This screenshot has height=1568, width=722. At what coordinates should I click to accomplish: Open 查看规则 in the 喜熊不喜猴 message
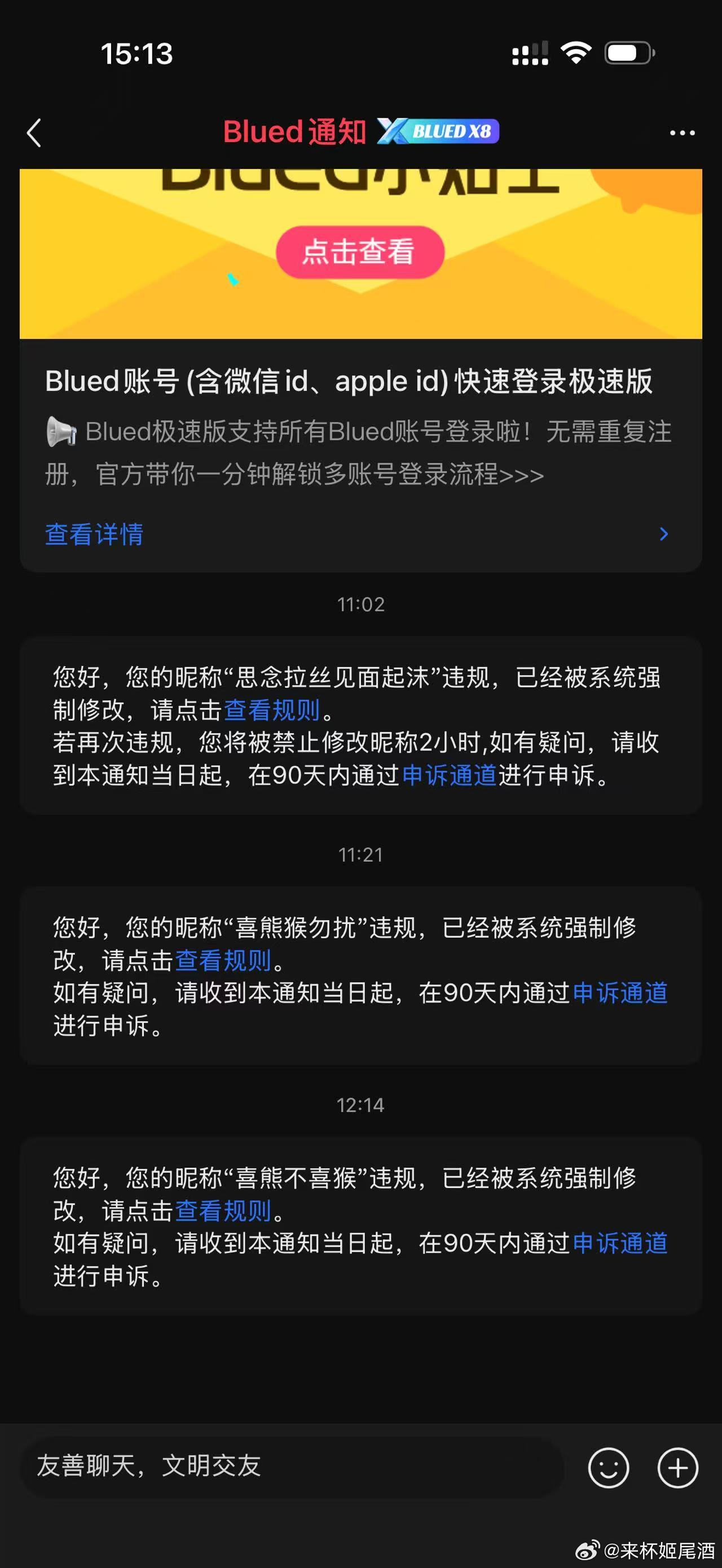[223, 1211]
